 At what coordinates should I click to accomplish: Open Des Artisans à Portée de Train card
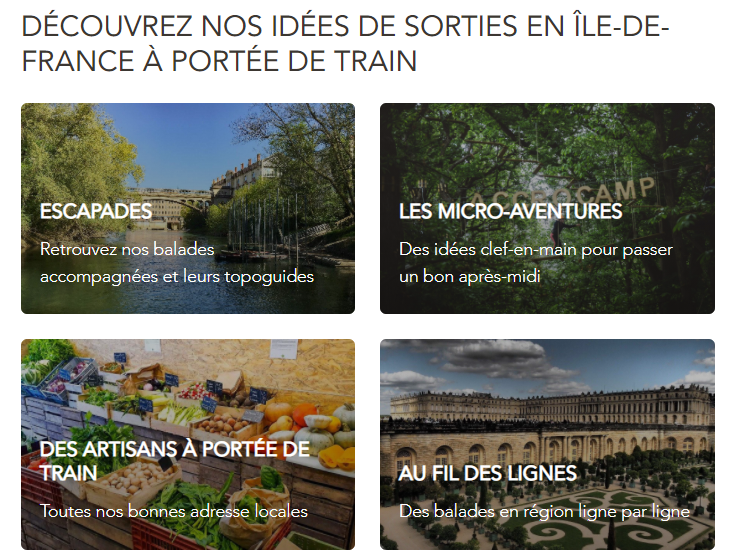(187, 444)
